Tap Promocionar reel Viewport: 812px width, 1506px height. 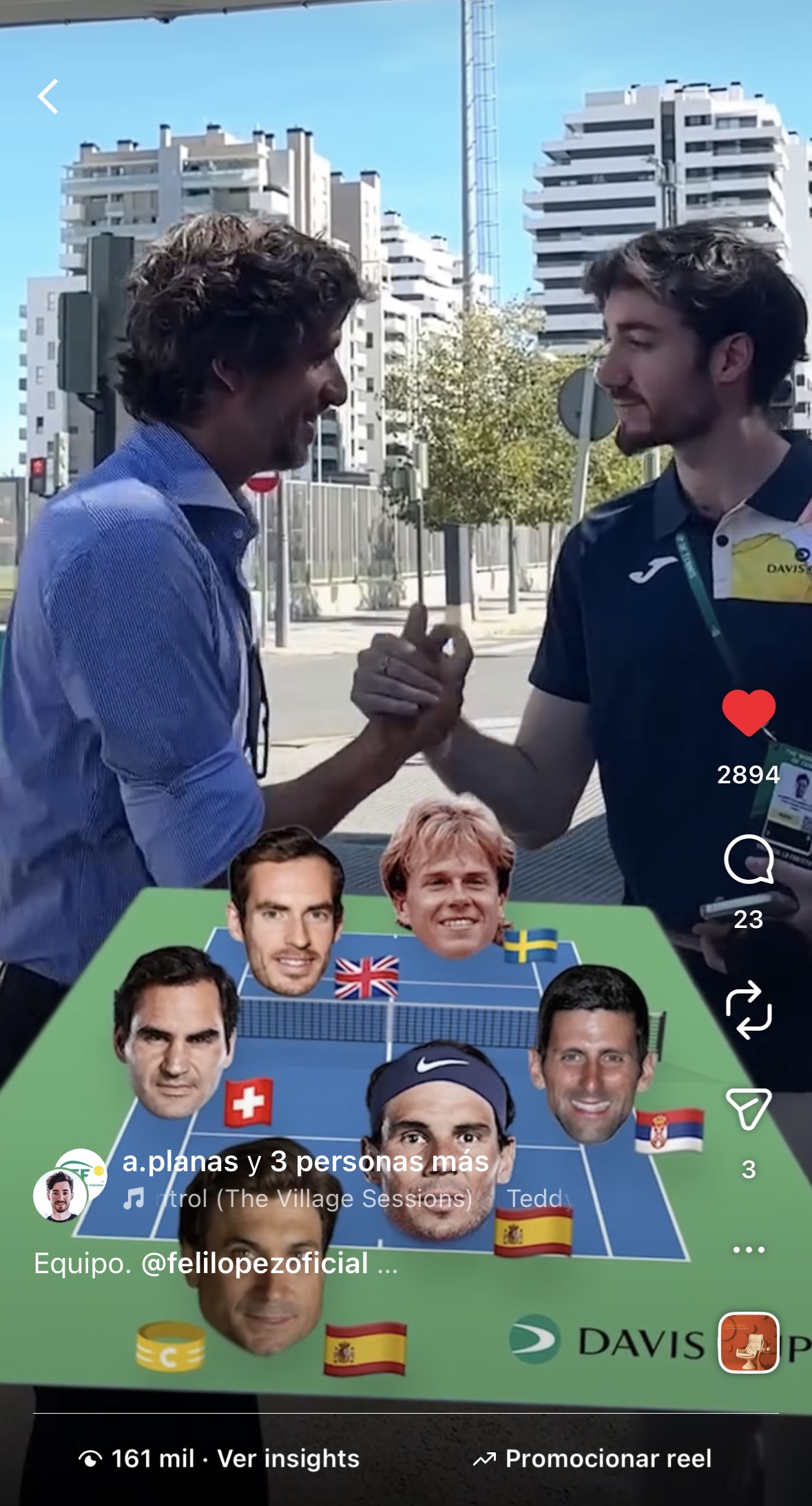pyautogui.click(x=592, y=1458)
